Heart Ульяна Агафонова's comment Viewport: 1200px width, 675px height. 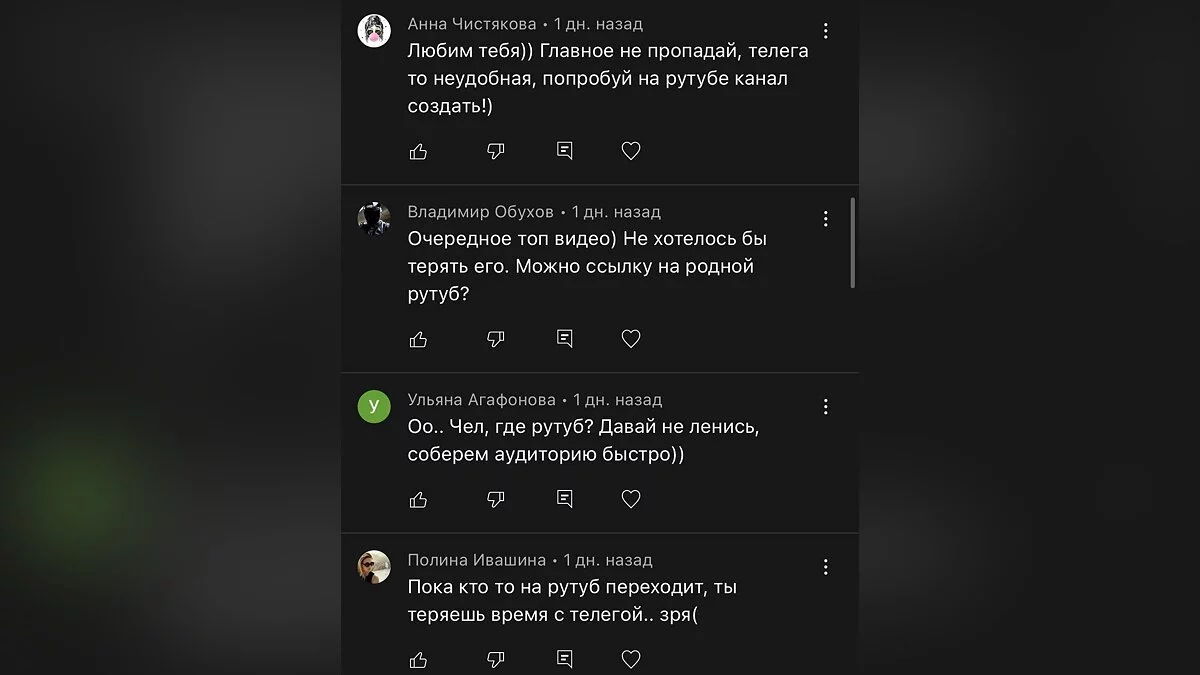tap(631, 499)
